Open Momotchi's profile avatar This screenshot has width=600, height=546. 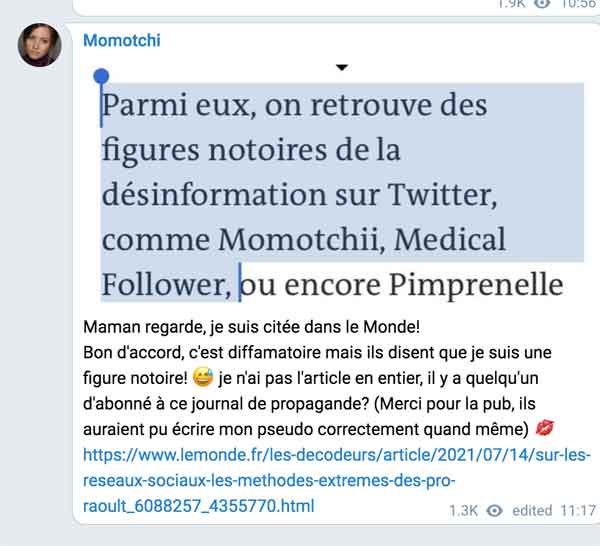[40, 45]
